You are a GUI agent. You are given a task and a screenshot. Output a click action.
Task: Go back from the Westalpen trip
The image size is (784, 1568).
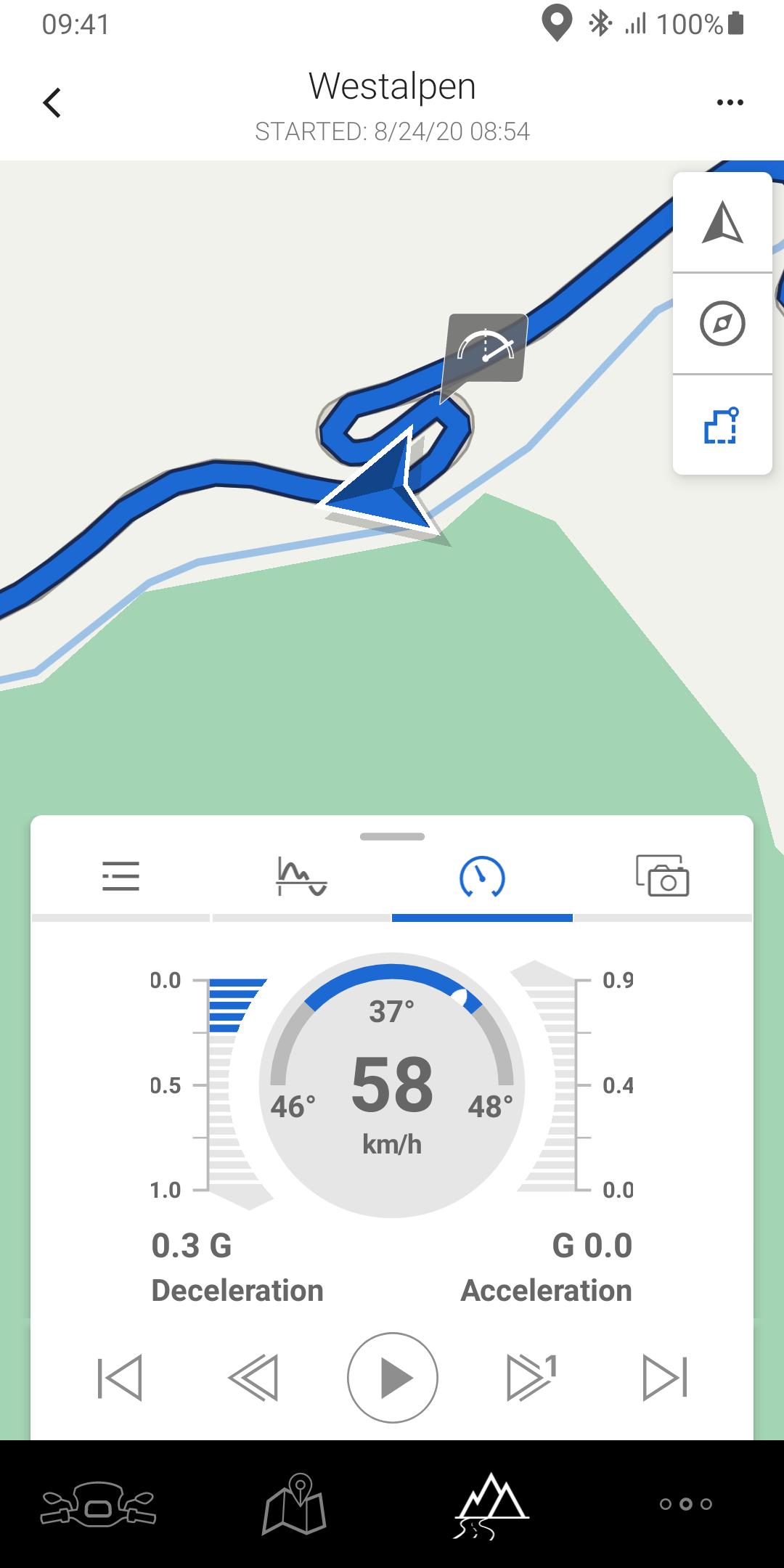(52, 103)
